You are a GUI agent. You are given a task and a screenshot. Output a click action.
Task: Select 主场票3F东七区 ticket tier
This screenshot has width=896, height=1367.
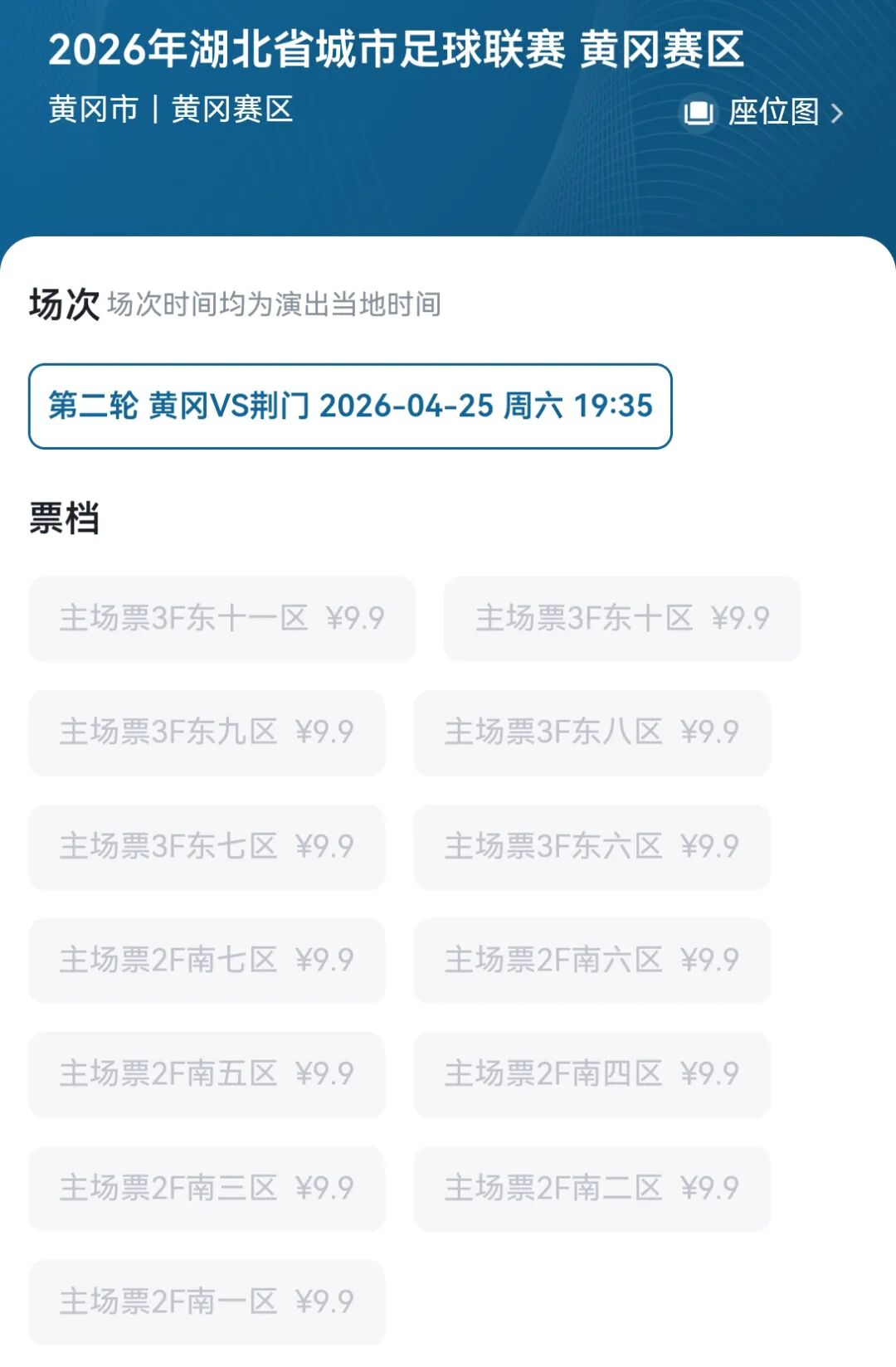click(x=207, y=847)
